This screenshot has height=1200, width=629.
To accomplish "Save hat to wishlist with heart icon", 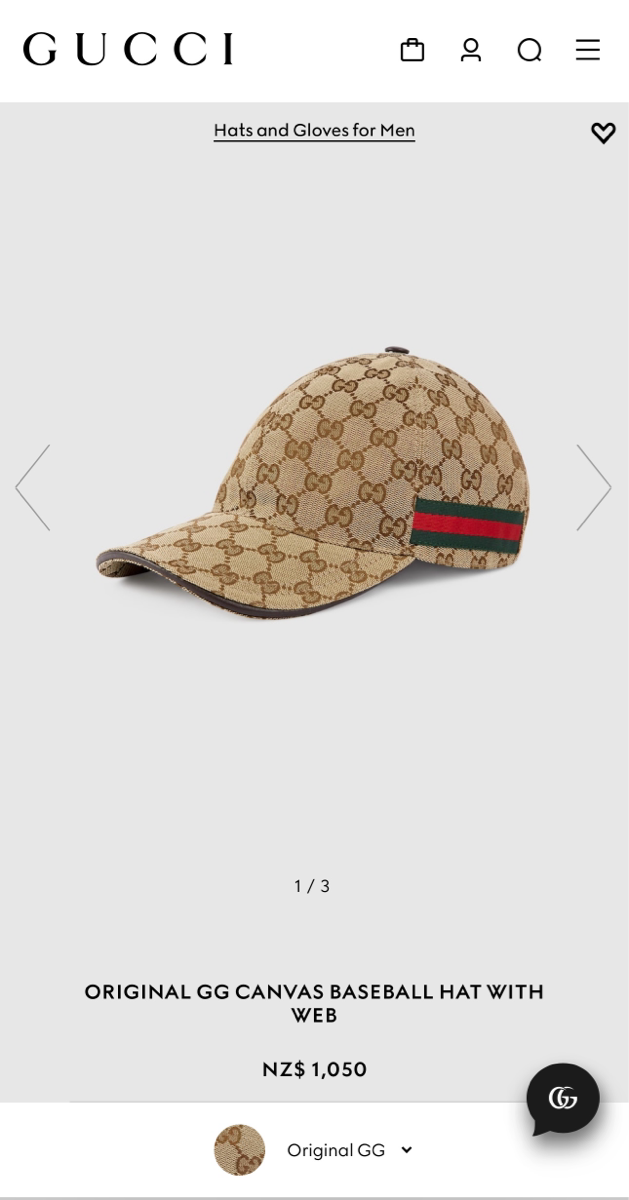I will pyautogui.click(x=603, y=133).
